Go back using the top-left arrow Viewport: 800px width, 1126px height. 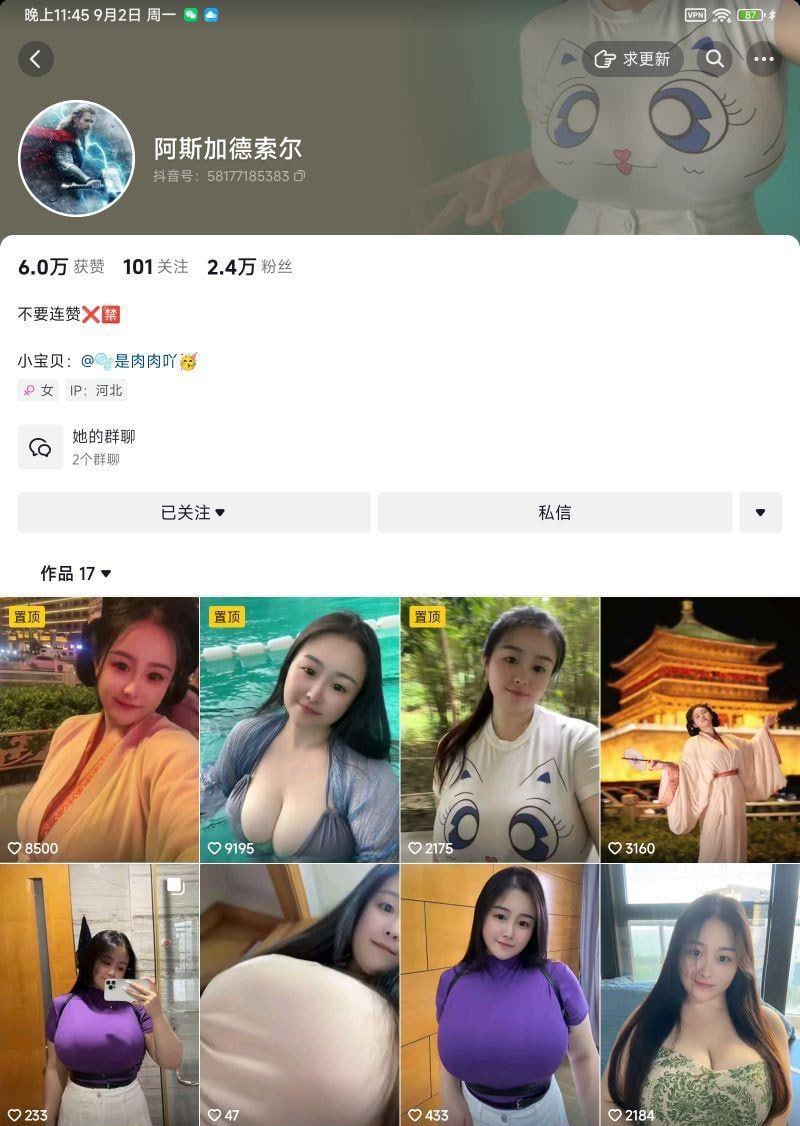35,59
